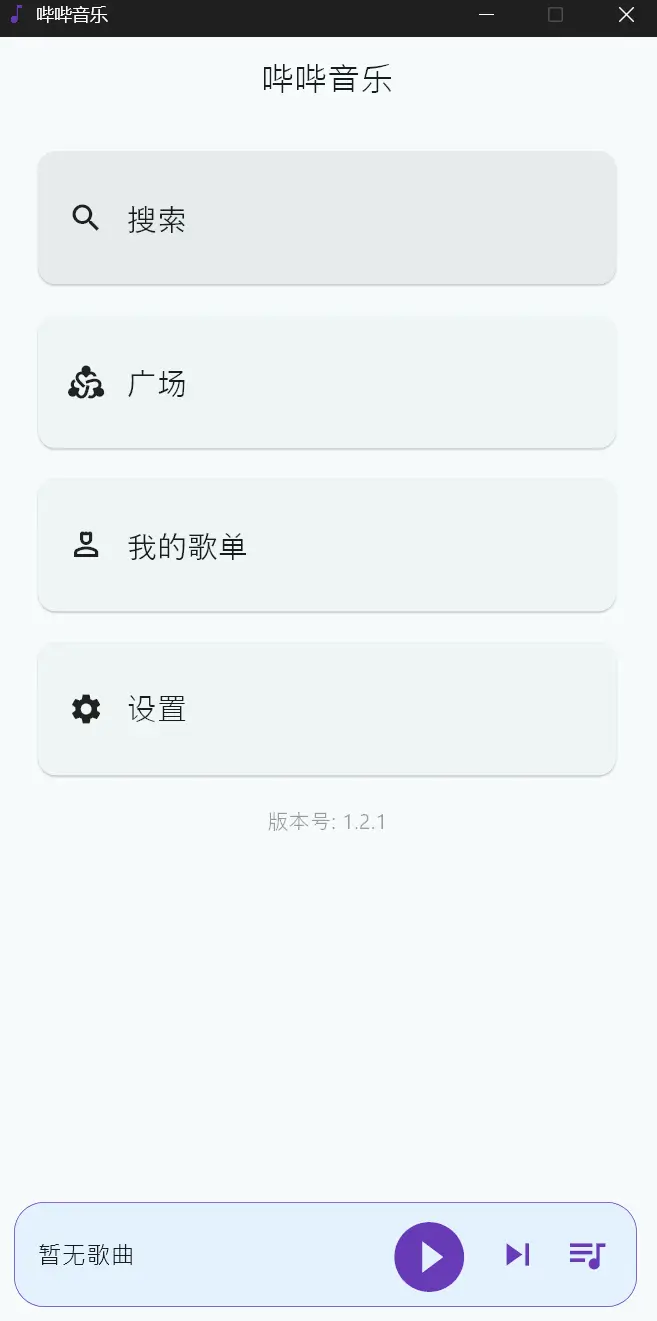
Task: Open the 广场 card
Action: pos(327,383)
